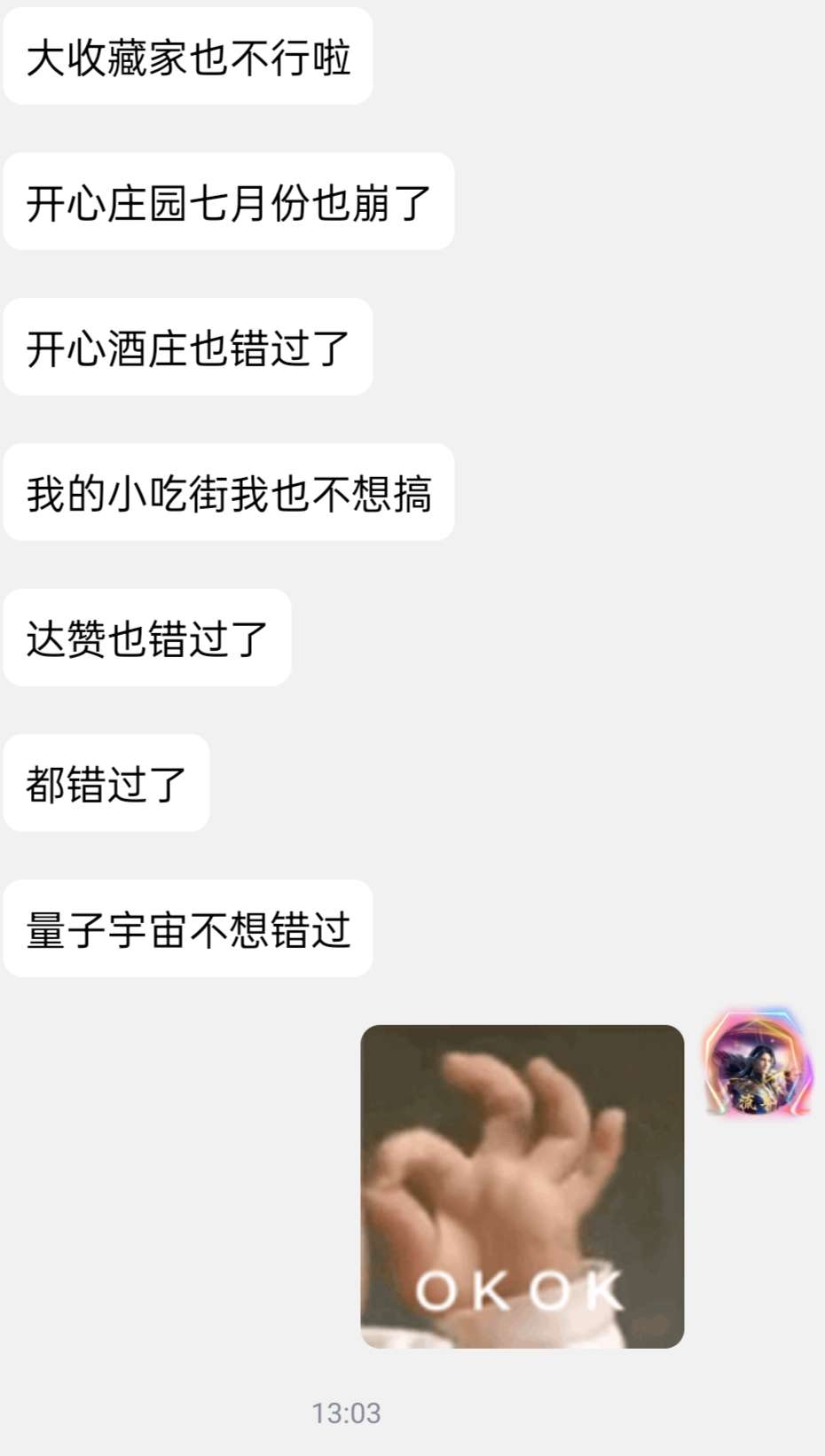Tap the sender's profile avatar
The width and height of the screenshot is (825, 1456).
click(757, 1064)
